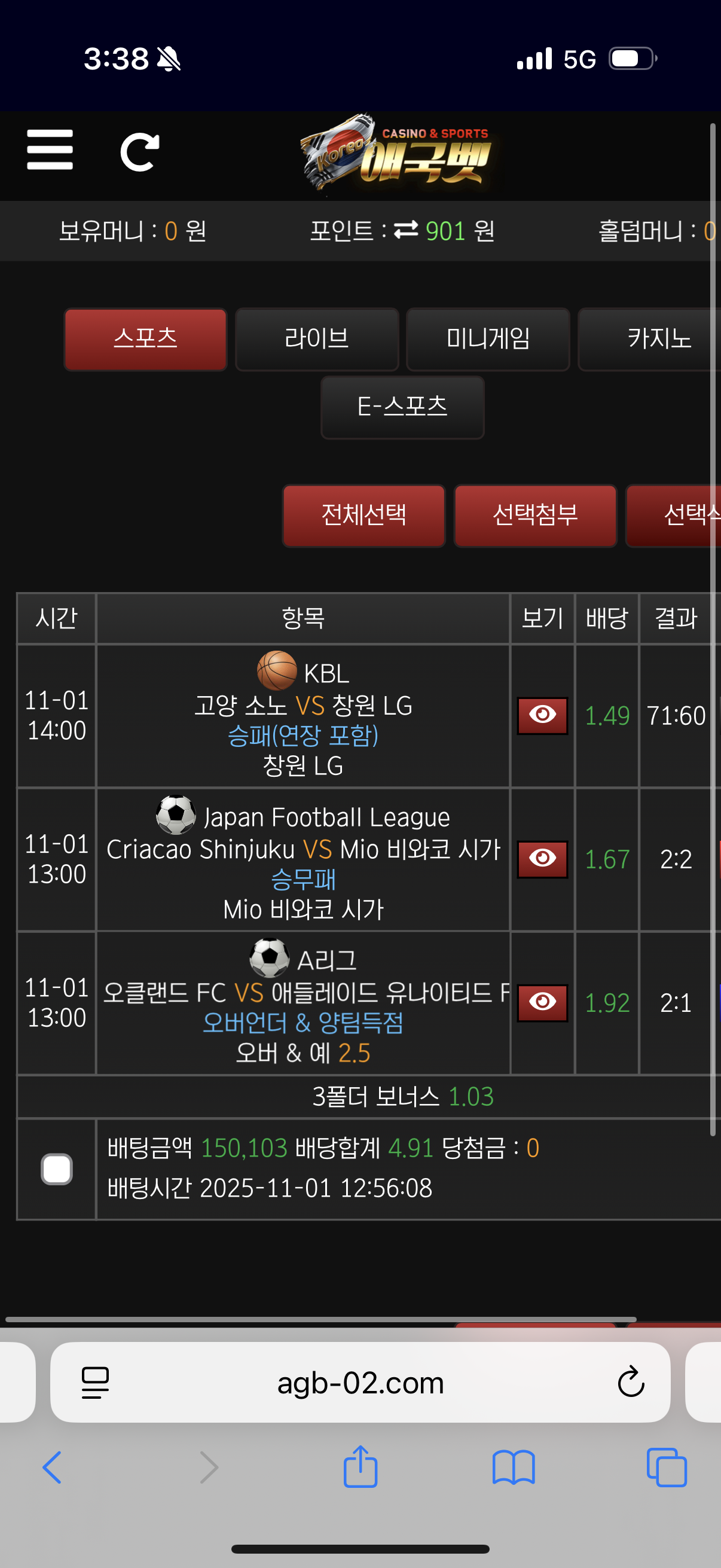The image size is (721, 1568).
Task: Go back in the browser
Action: point(53,1468)
